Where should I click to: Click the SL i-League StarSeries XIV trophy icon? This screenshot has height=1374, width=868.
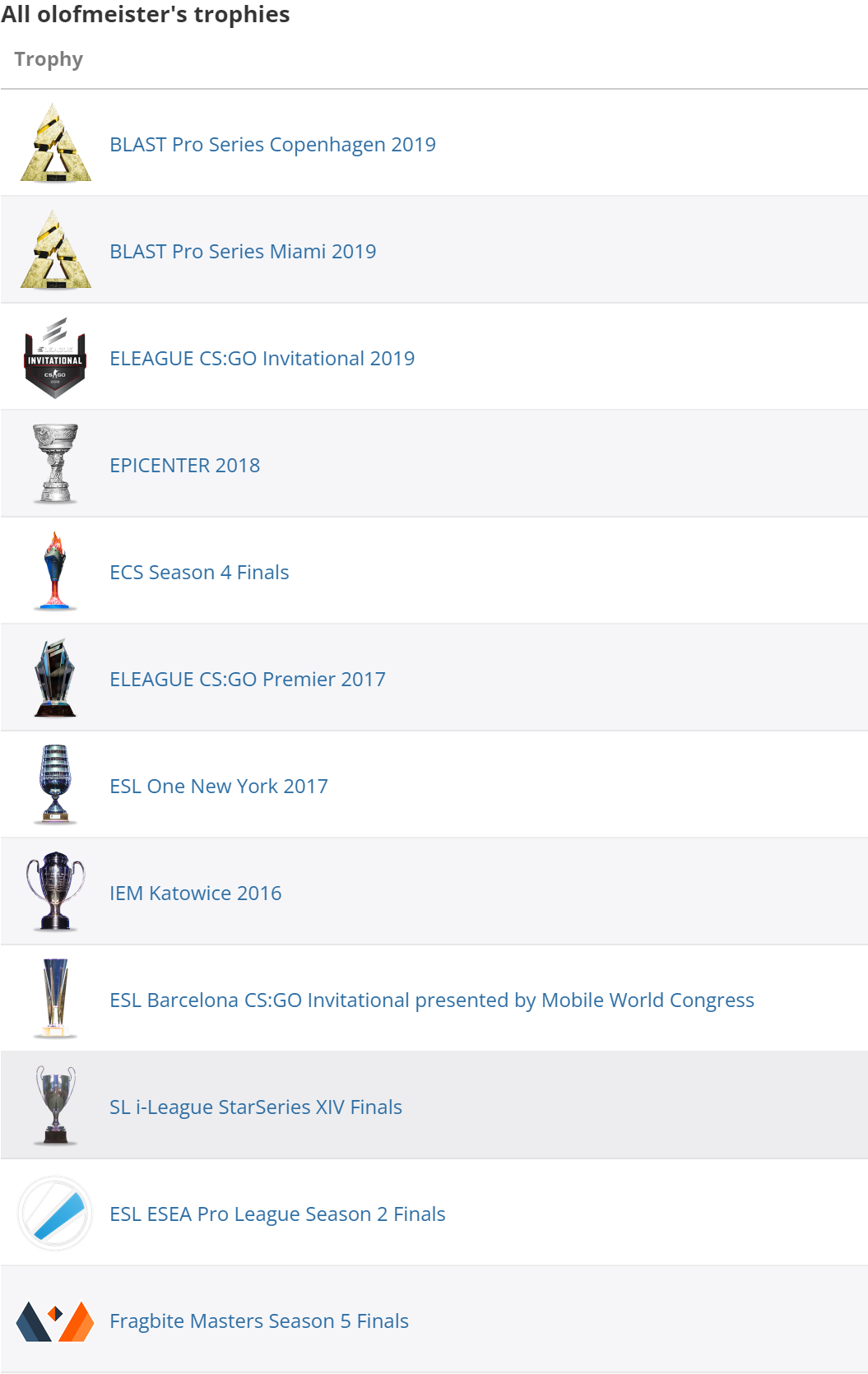point(54,1104)
